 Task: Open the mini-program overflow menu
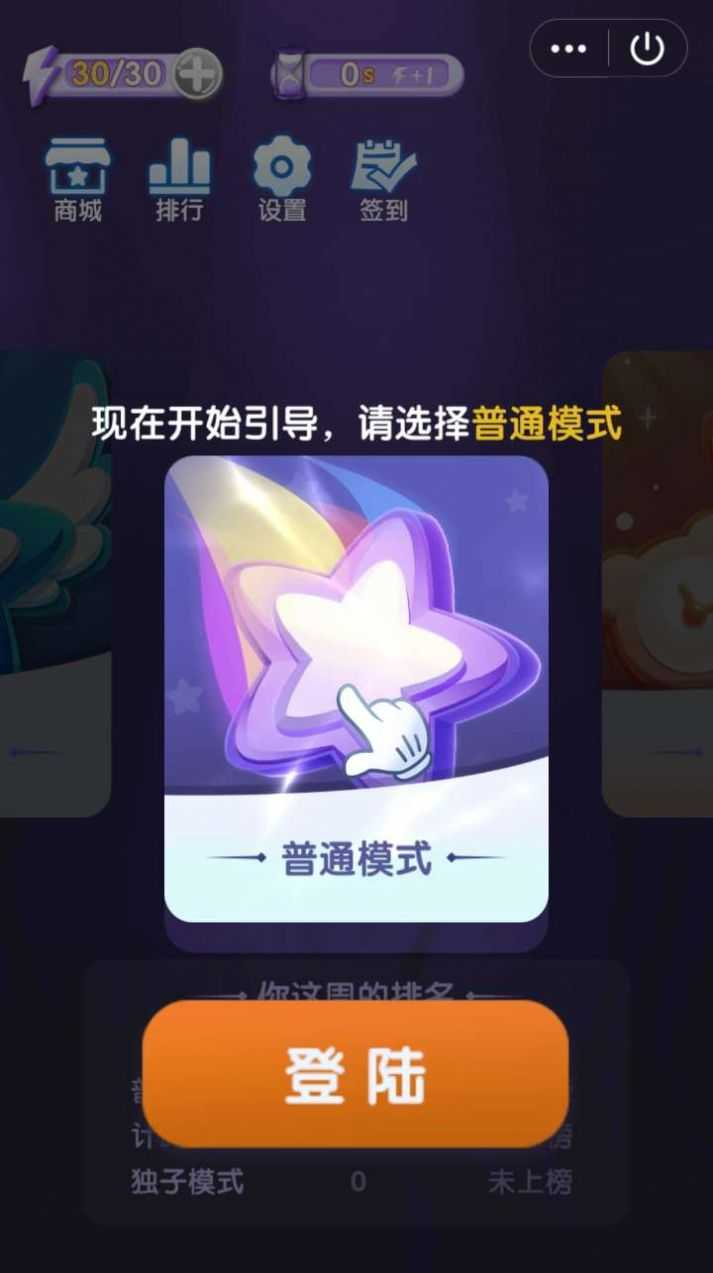click(569, 48)
